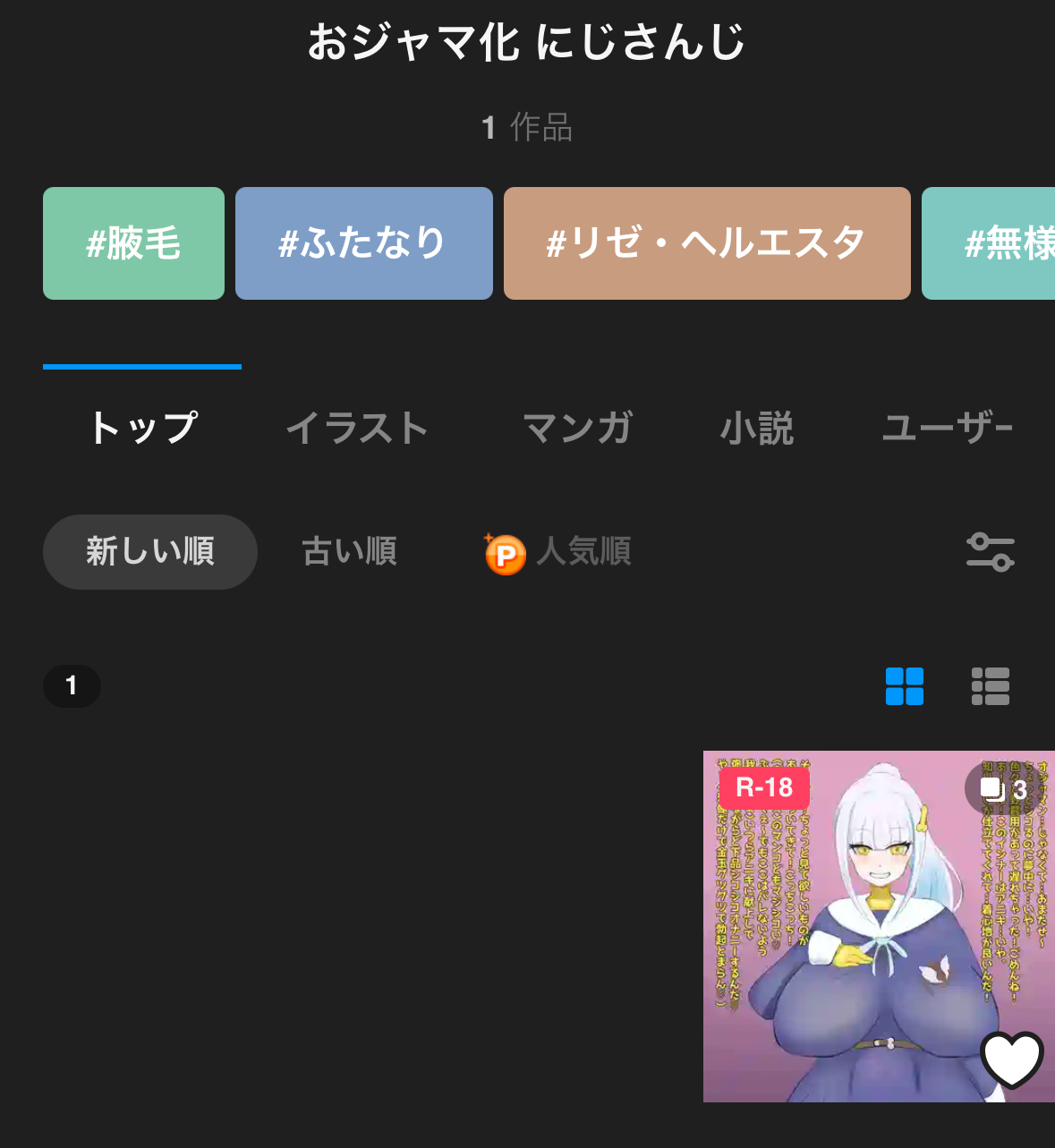Sort by premium 人気順
This screenshot has width=1055, height=1148.
558,551
